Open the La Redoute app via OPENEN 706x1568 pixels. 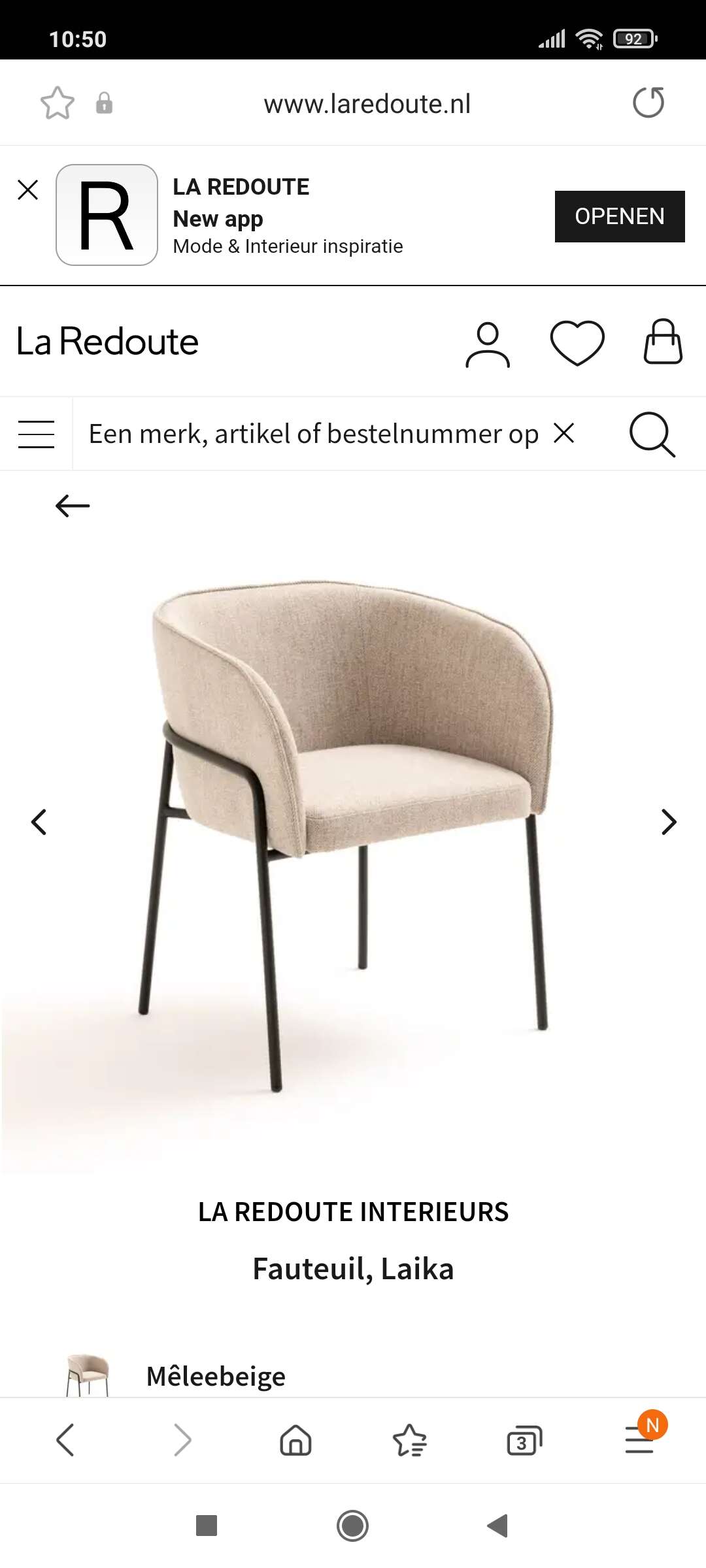[x=620, y=216]
